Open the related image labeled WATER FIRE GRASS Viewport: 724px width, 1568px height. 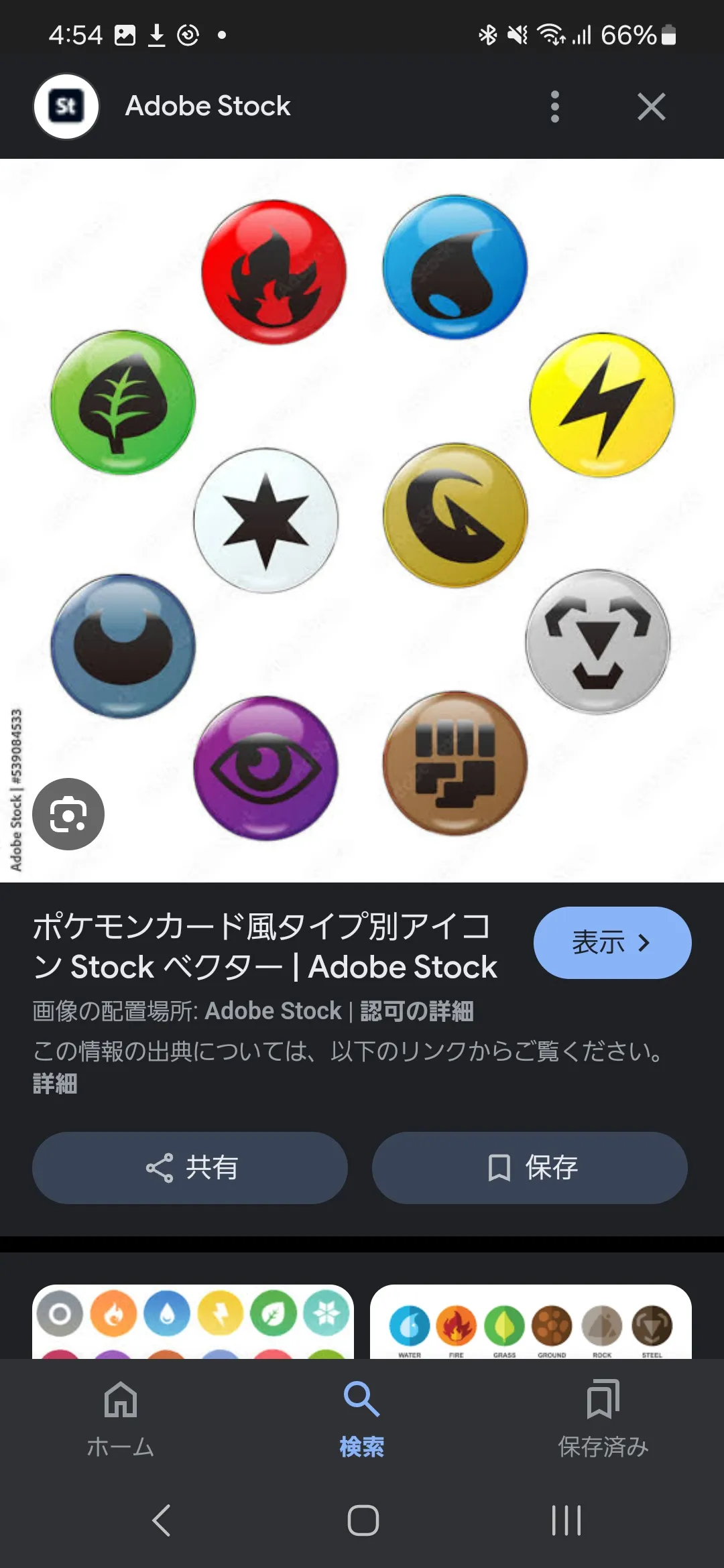click(x=530, y=1321)
